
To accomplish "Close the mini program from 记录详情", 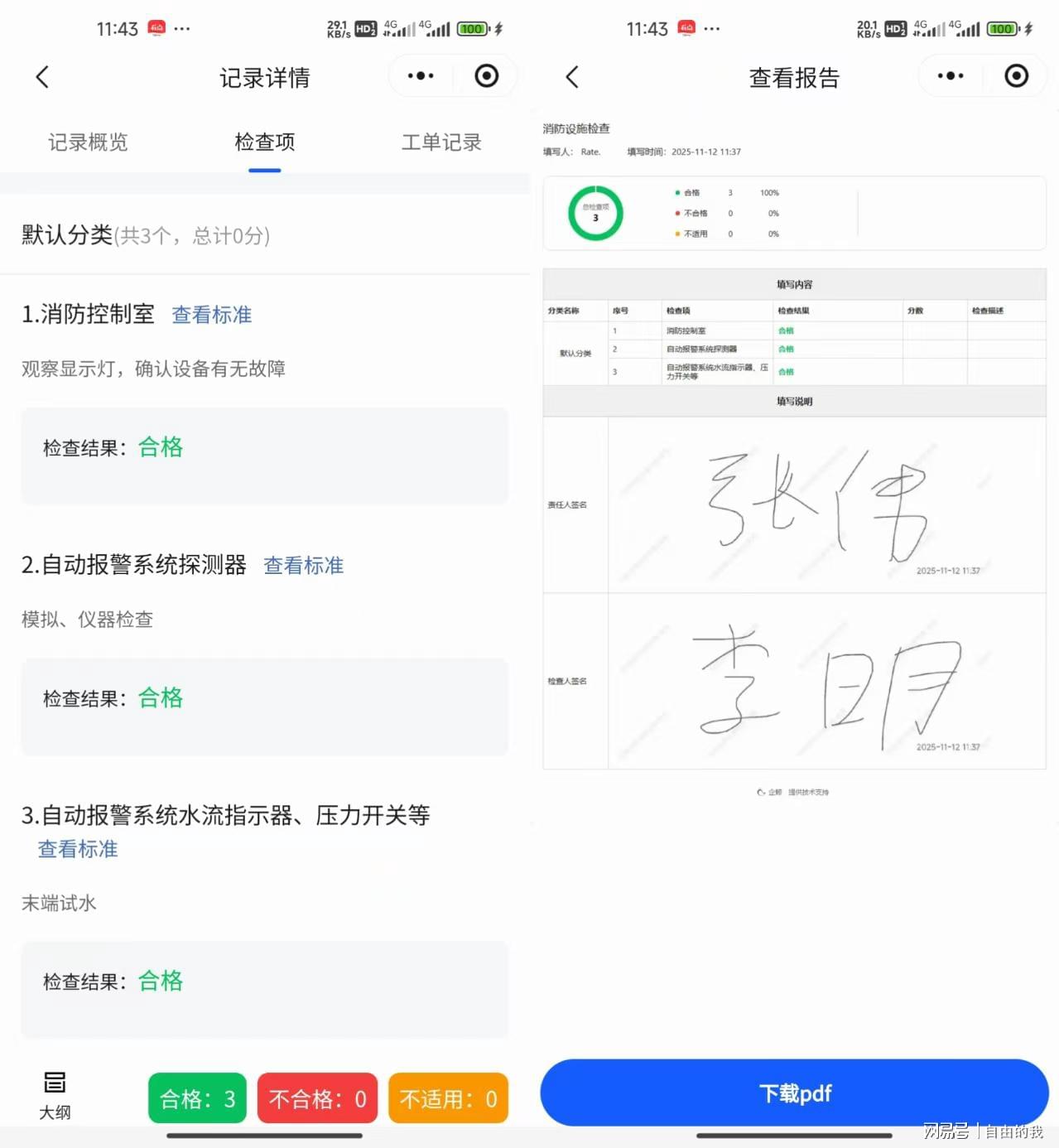I will (x=487, y=76).
